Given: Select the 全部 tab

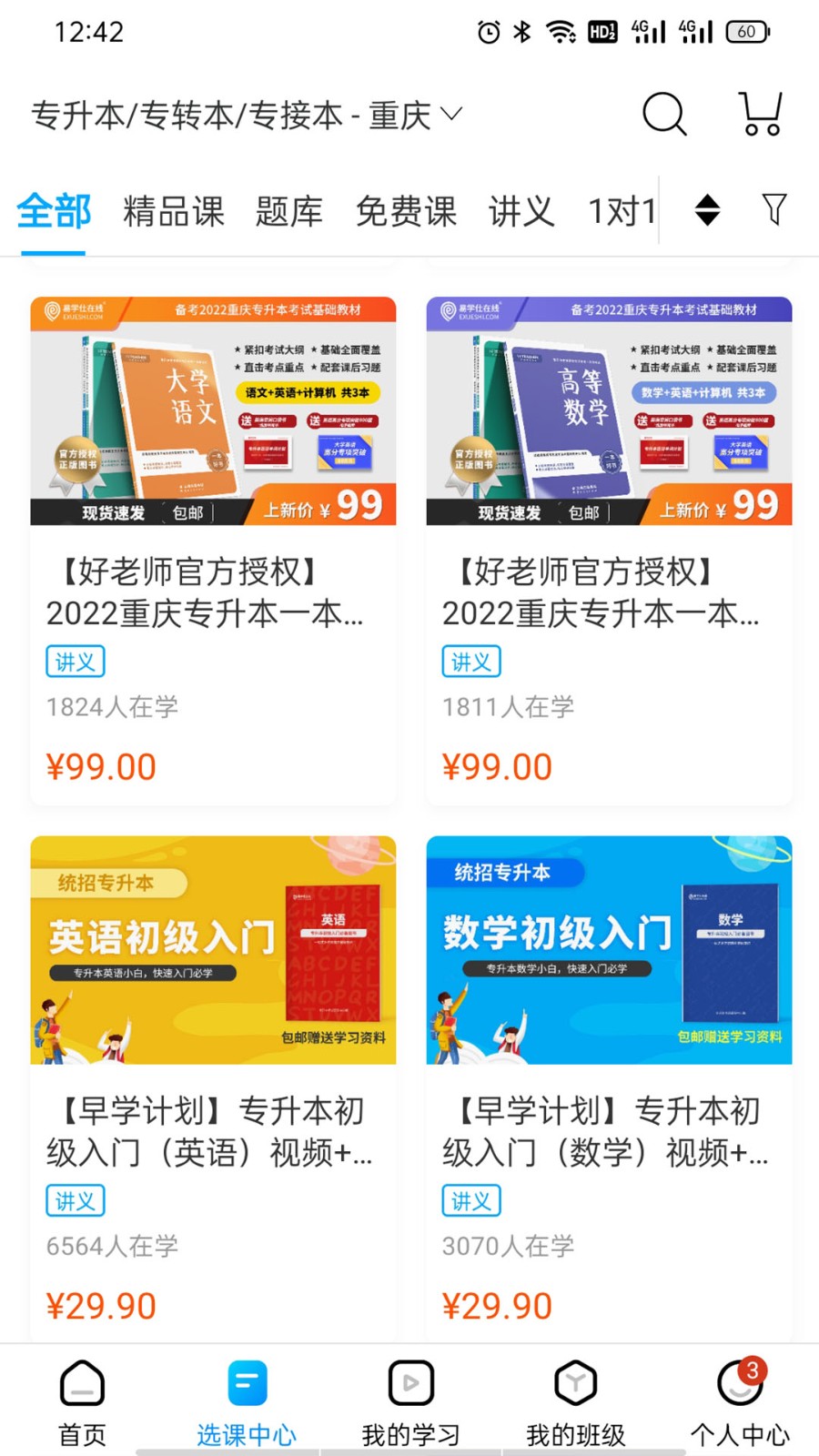Looking at the screenshot, I should pos(54,212).
